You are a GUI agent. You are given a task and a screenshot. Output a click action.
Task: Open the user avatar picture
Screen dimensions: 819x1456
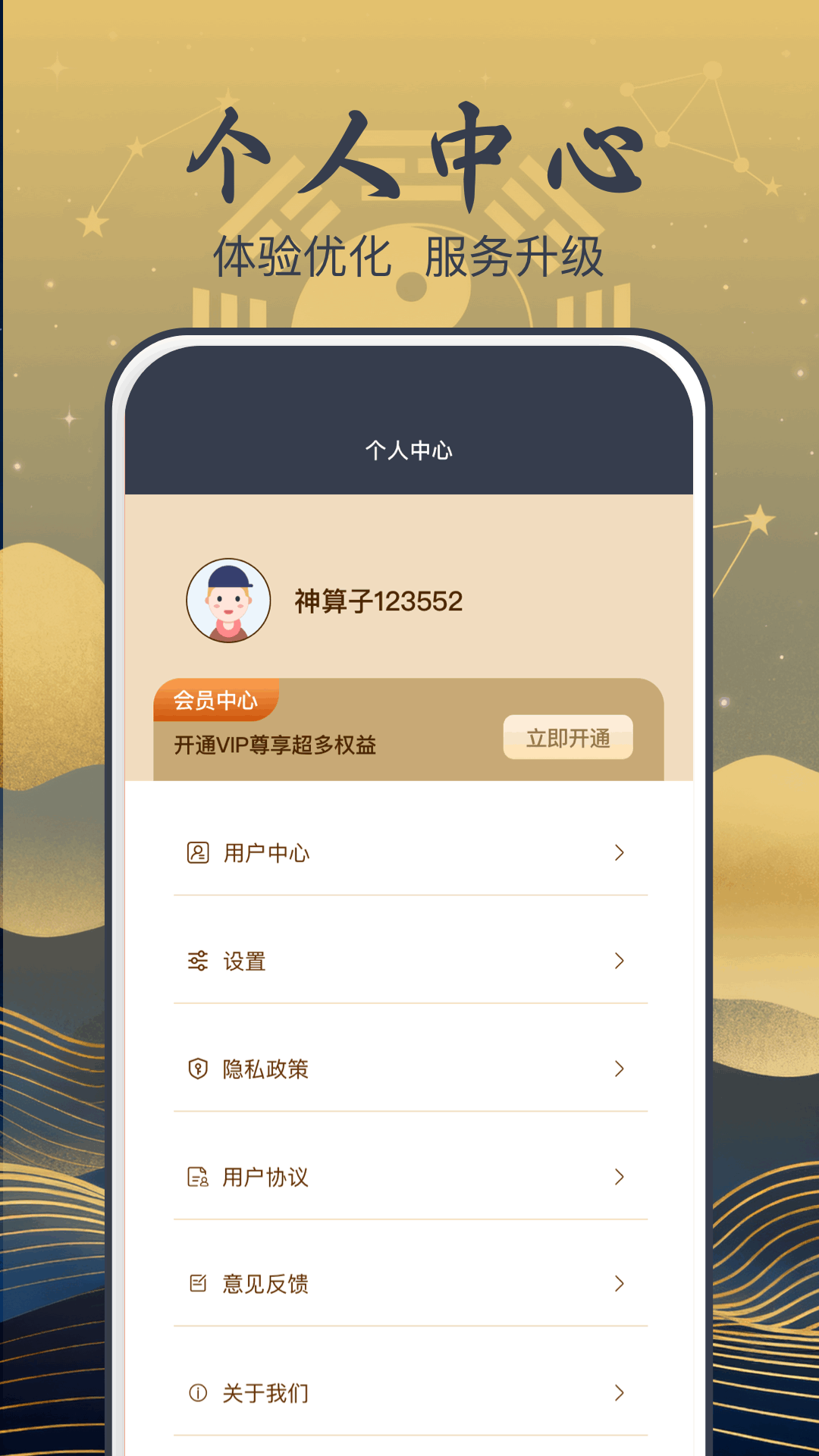[x=227, y=601]
